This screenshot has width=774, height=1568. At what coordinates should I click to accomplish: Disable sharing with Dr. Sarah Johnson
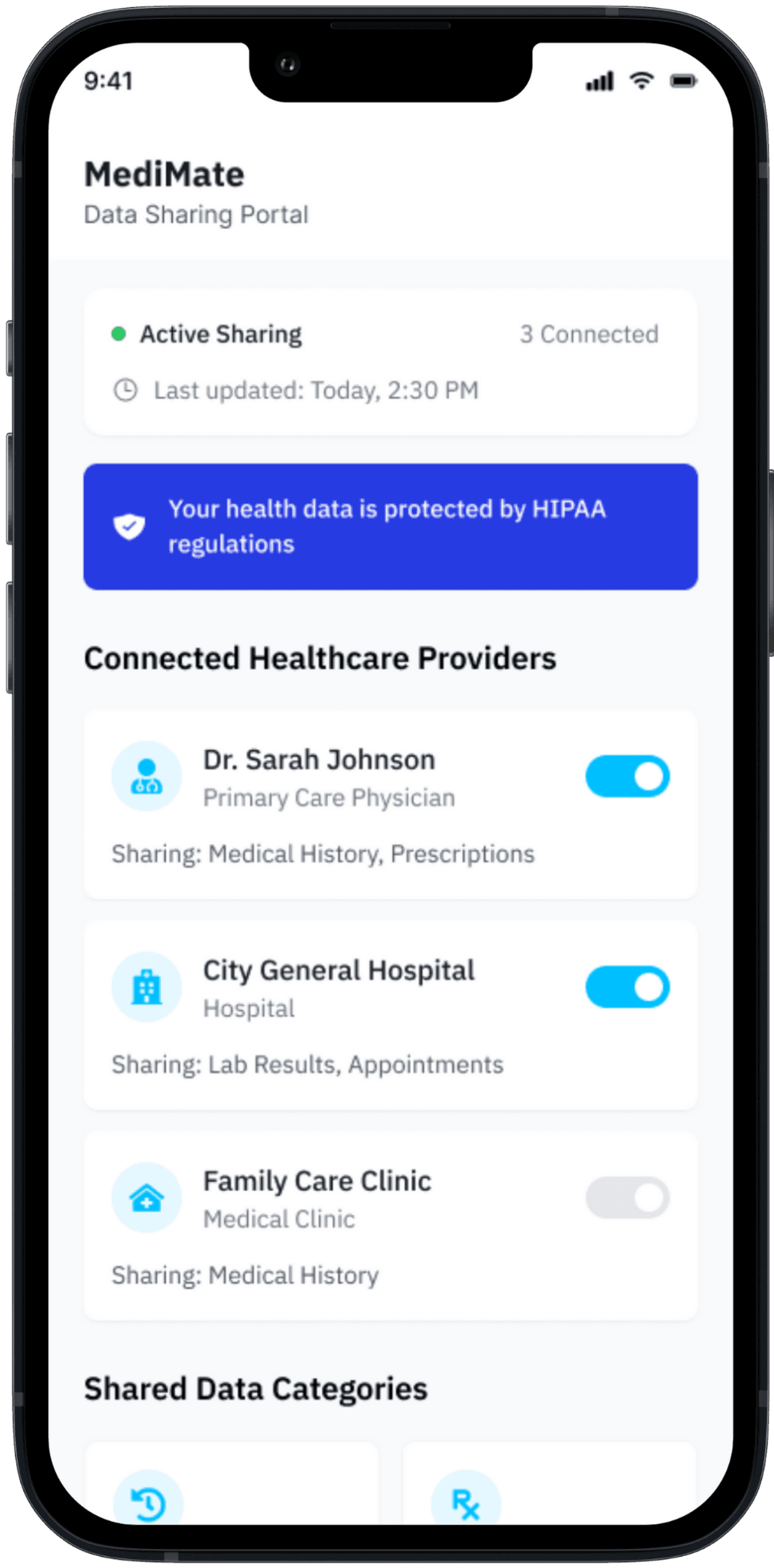(x=628, y=776)
